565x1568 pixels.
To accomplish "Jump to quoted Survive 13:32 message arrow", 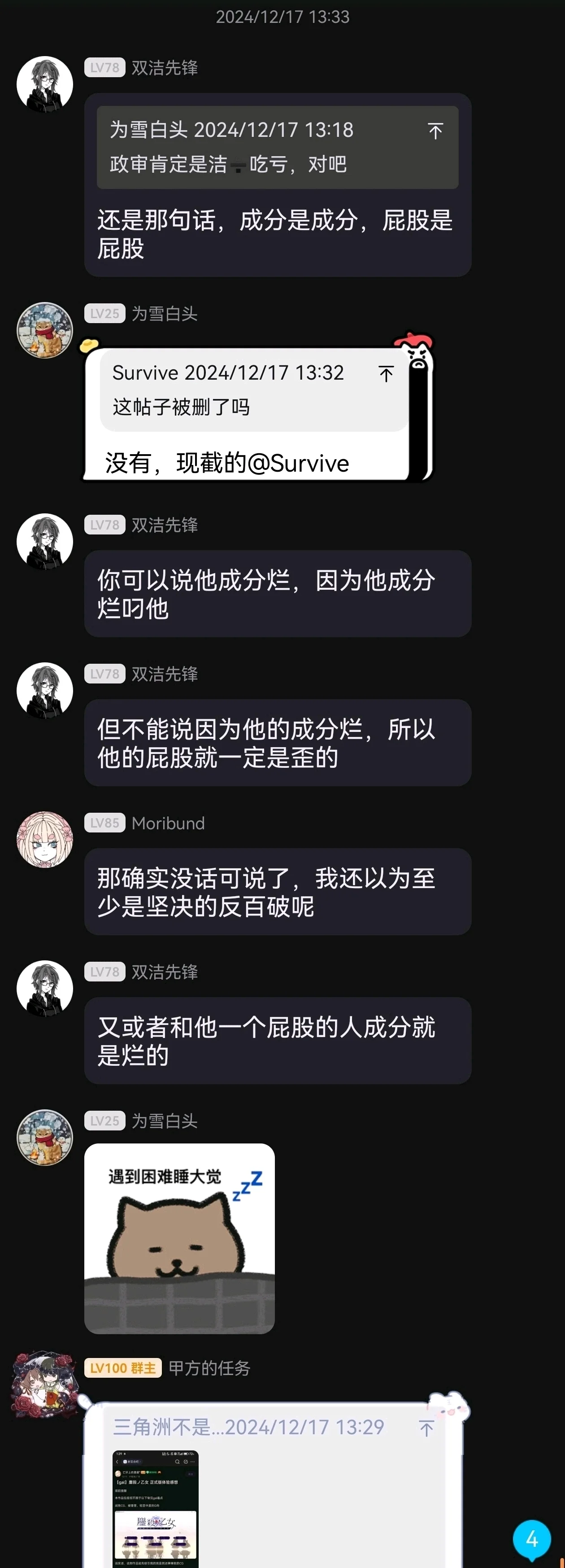I will (386, 373).
